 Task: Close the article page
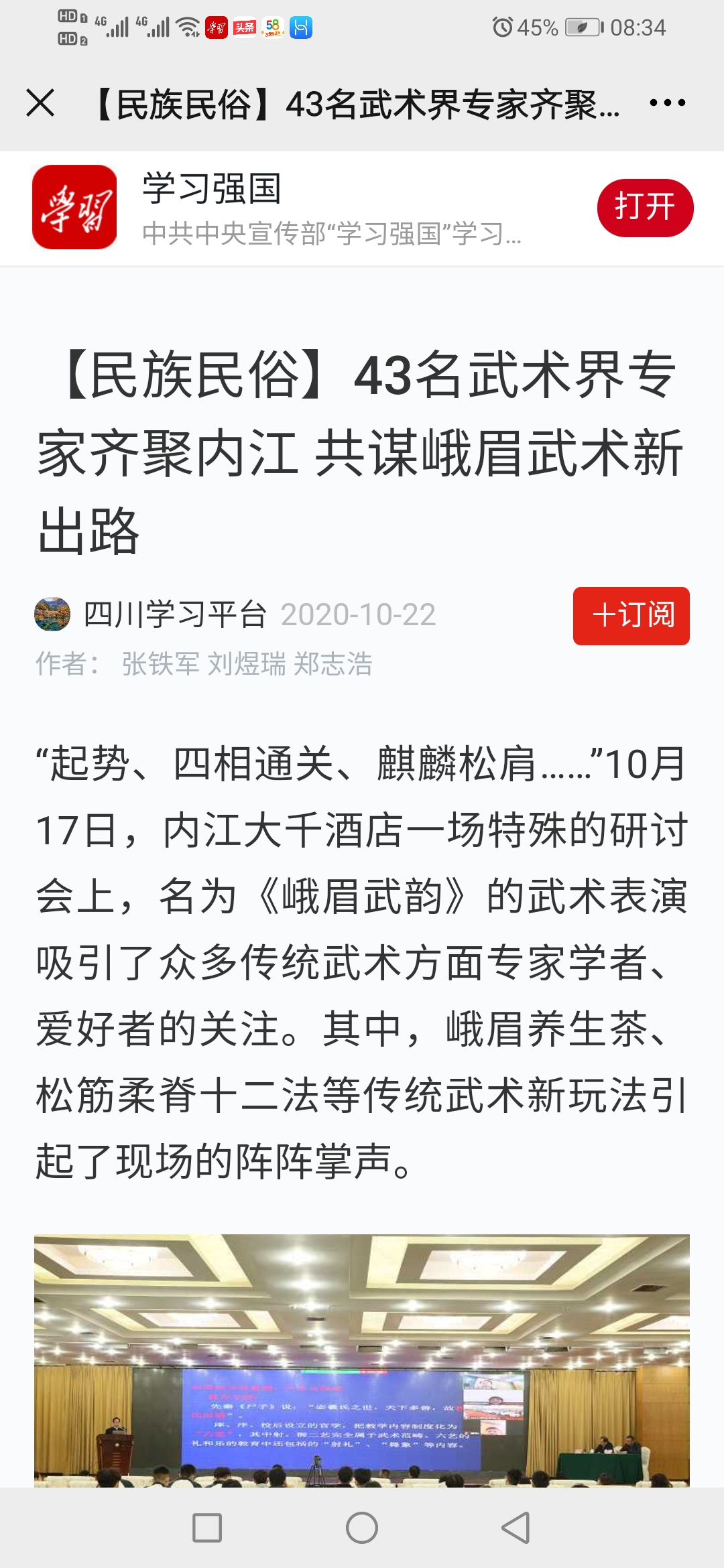point(40,103)
